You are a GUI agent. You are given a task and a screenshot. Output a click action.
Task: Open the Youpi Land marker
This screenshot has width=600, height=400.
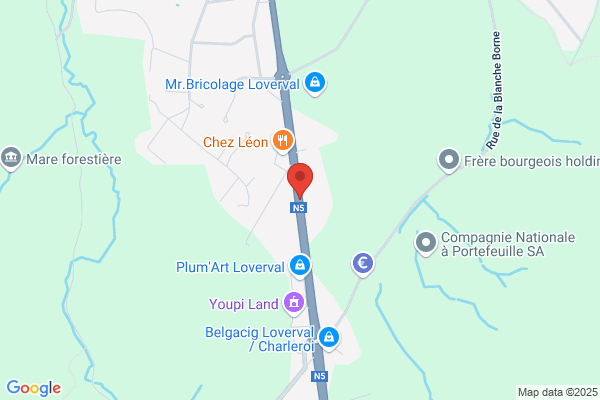[294, 304]
